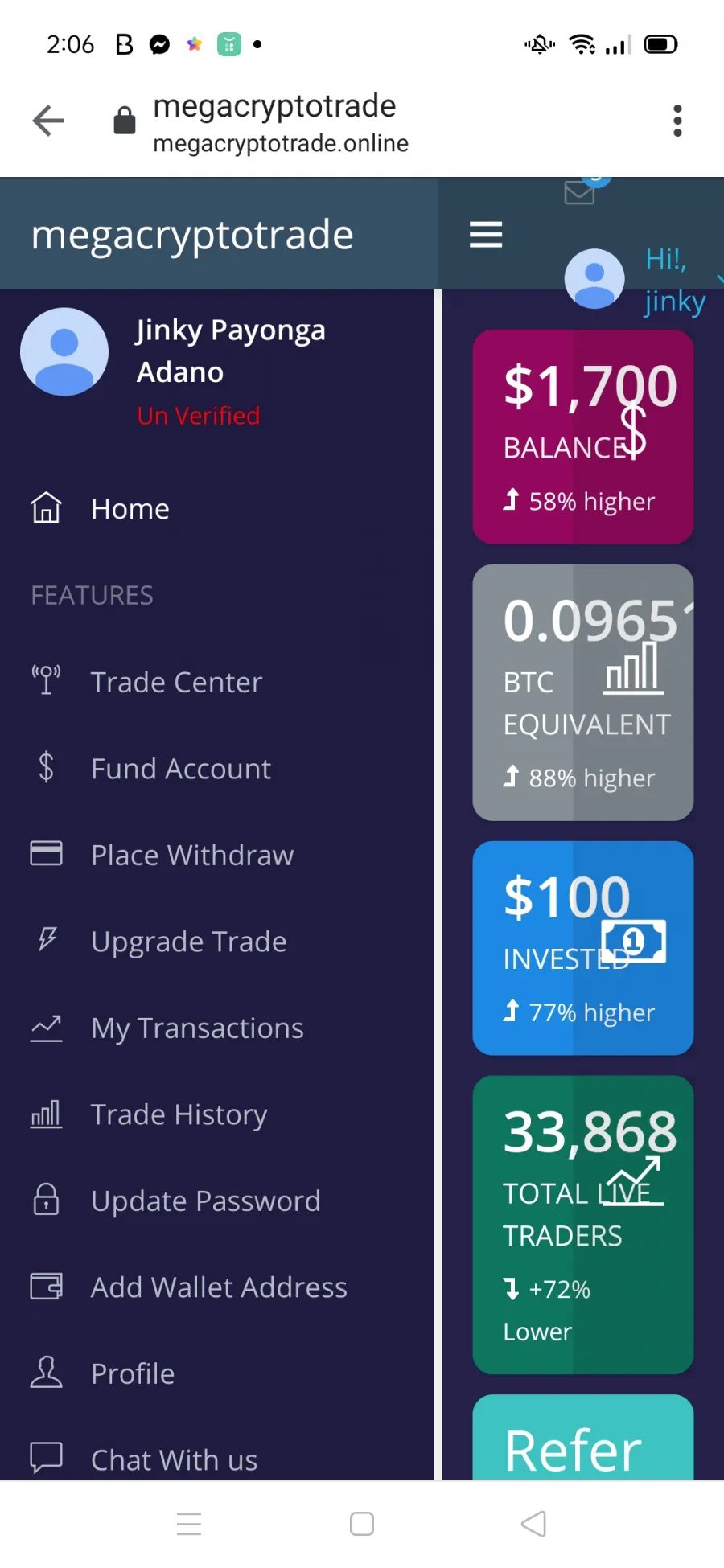Open the mail envelope notifications
Viewport: 724px width, 1568px height.
[579, 192]
